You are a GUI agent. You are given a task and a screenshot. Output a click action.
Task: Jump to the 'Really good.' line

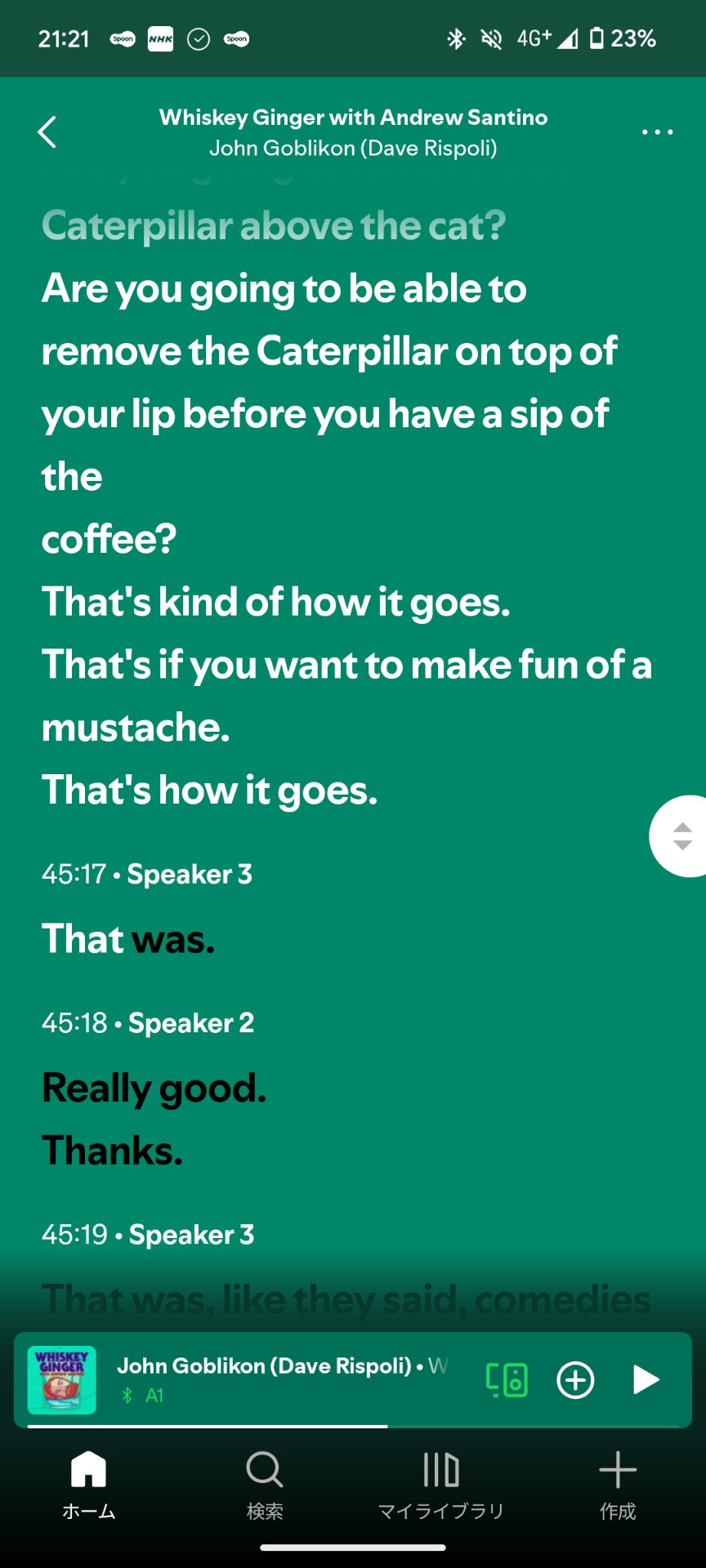(x=154, y=1088)
